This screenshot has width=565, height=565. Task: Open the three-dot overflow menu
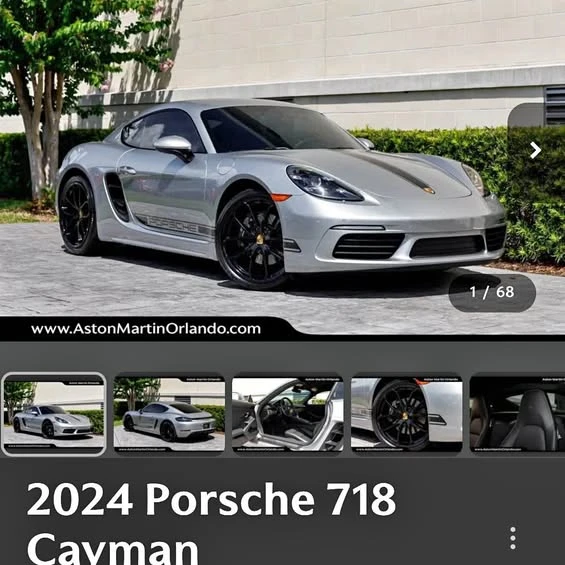point(513,538)
